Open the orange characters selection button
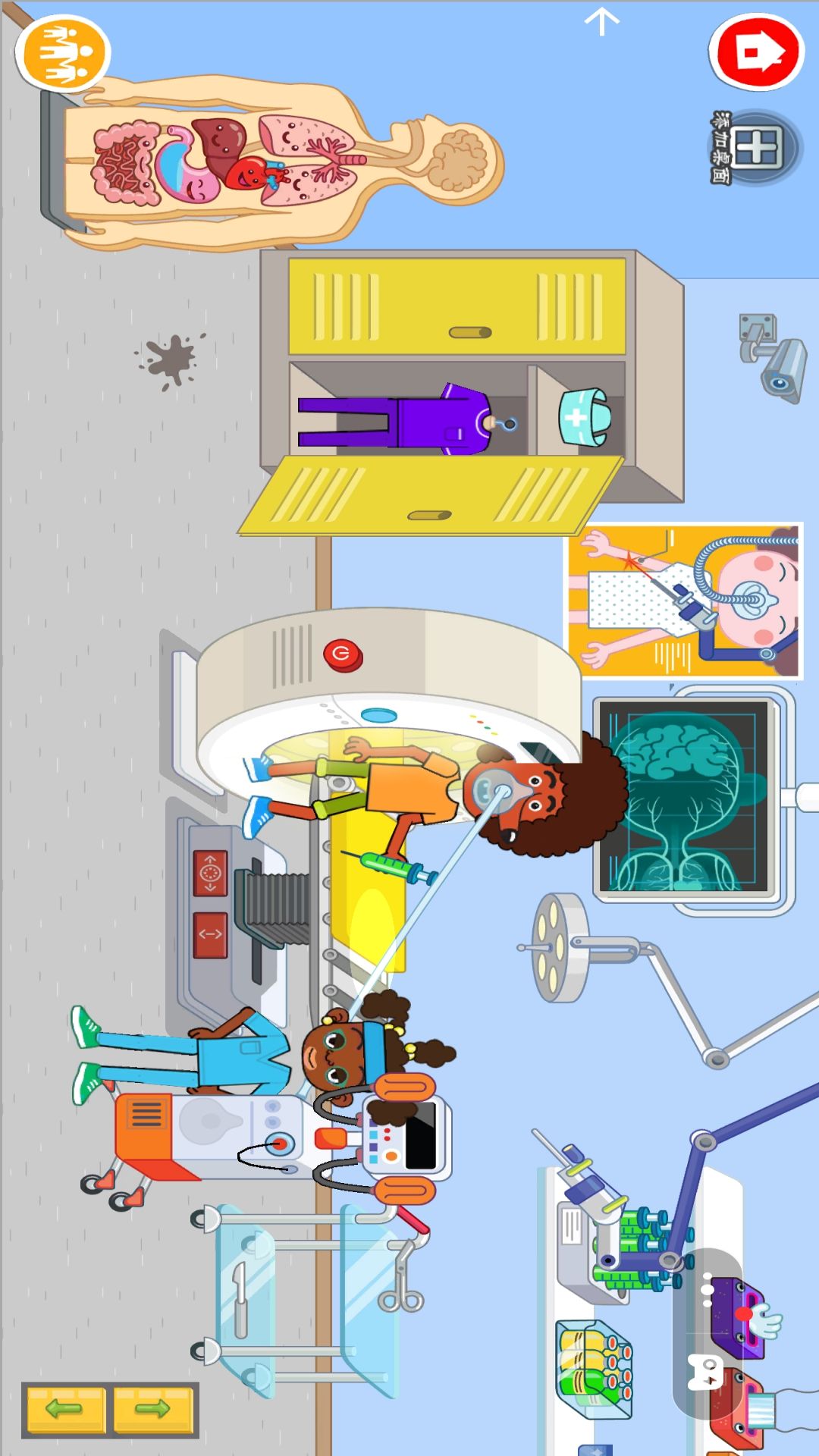This screenshot has width=819, height=1456. (x=63, y=54)
